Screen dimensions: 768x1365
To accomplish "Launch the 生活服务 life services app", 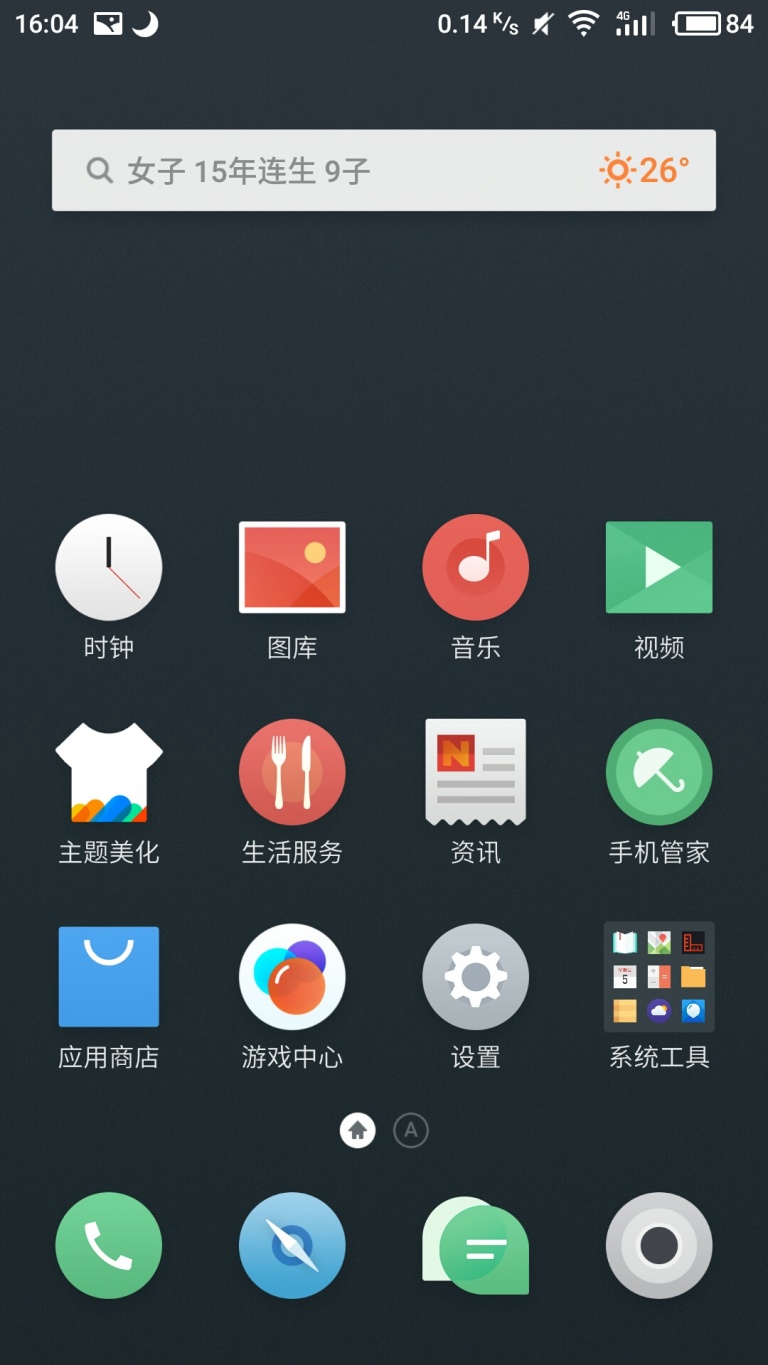I will tap(291, 772).
